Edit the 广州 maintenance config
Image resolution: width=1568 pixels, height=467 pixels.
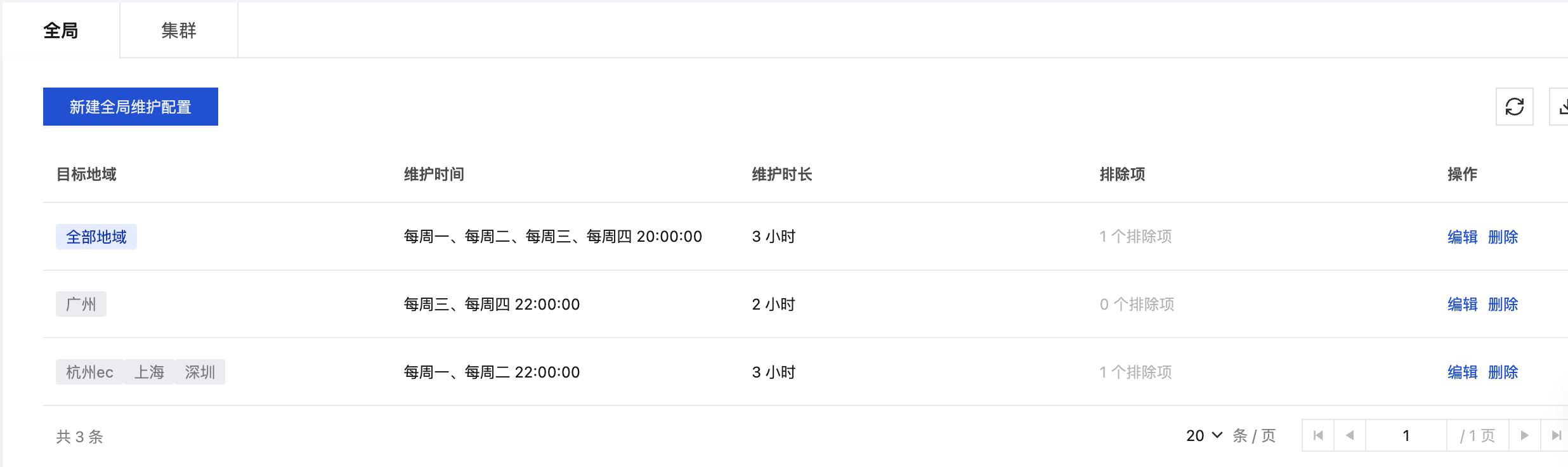pos(1462,305)
